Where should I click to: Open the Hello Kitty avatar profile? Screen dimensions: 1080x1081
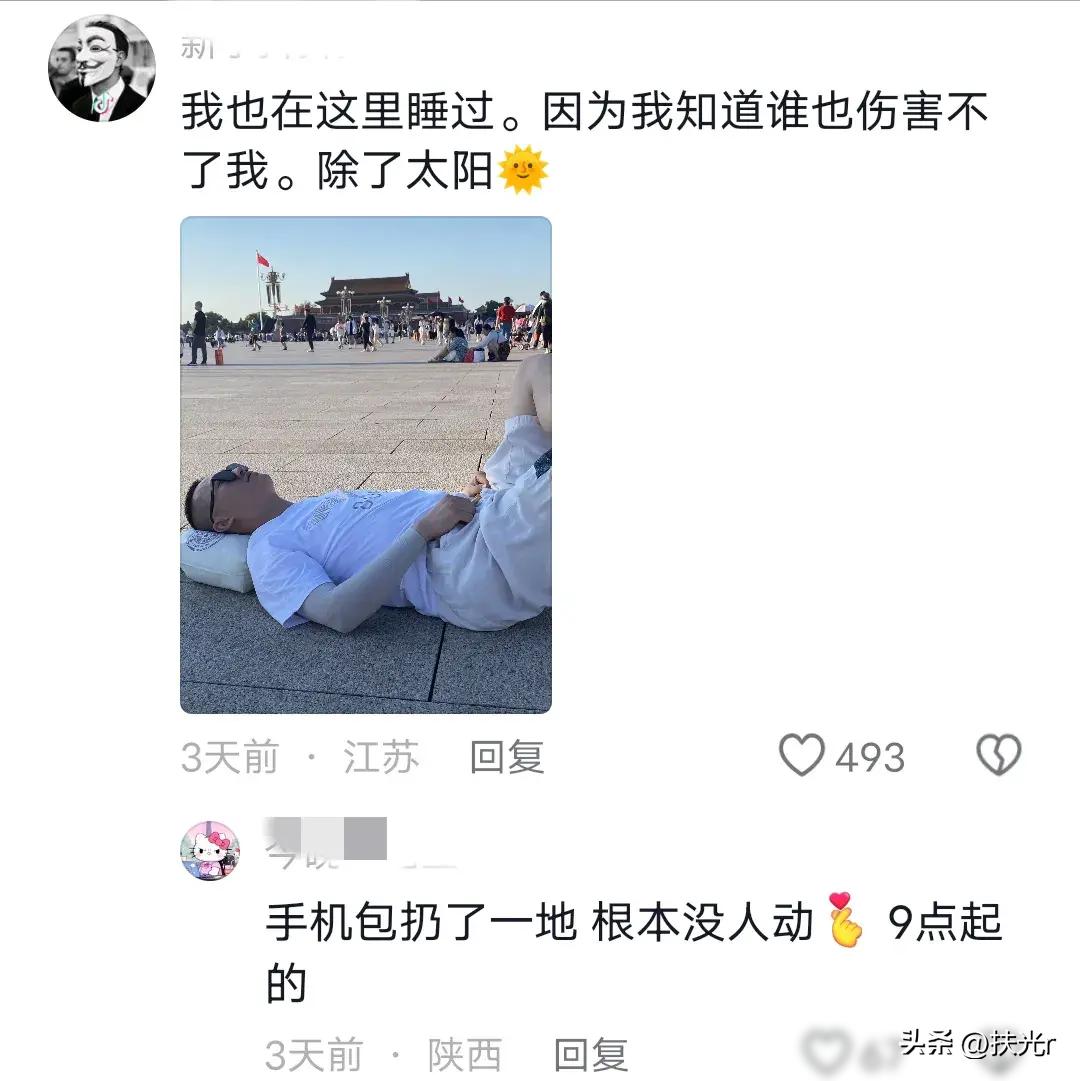pos(209,850)
